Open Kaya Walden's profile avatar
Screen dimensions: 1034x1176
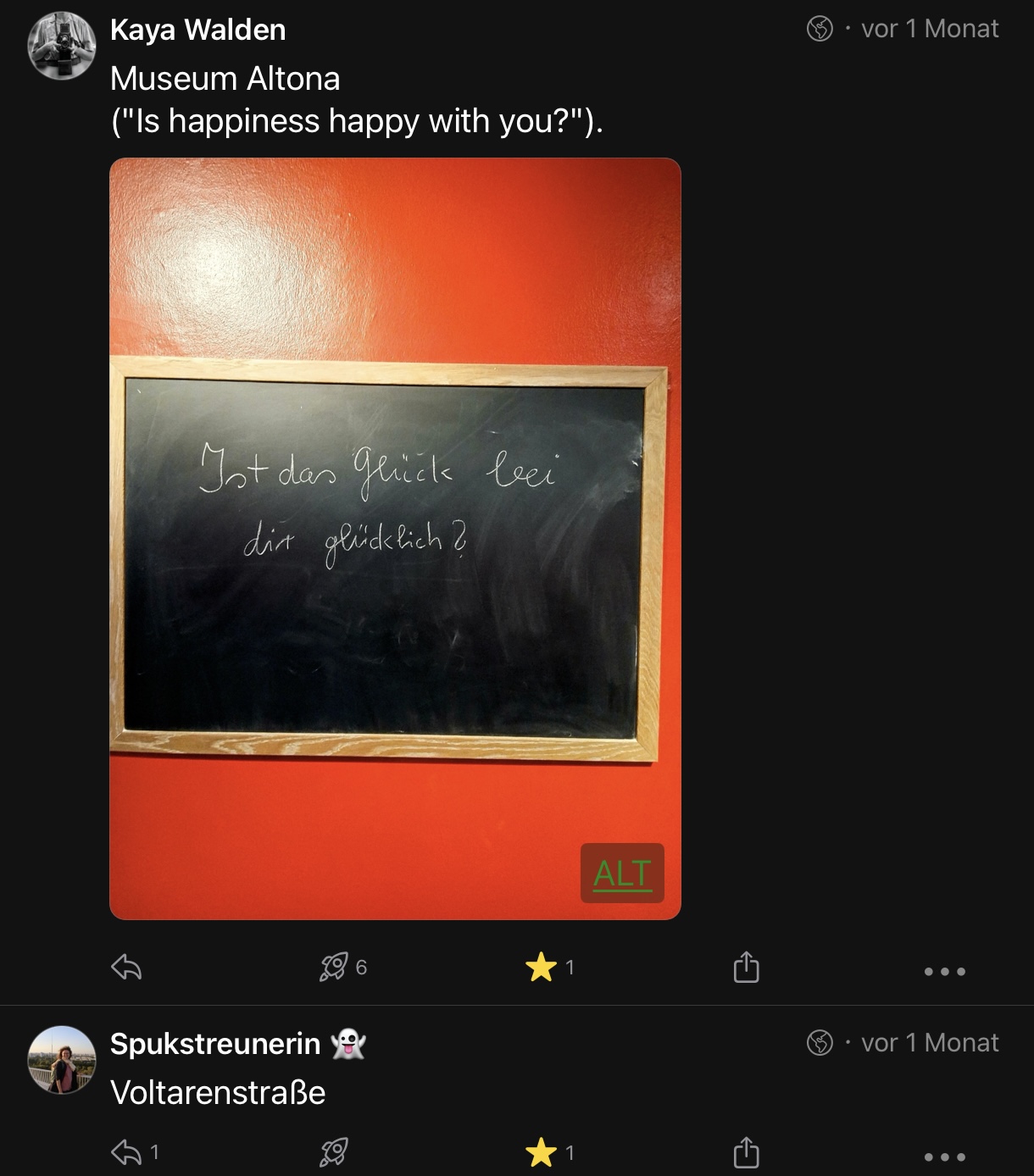[61, 46]
